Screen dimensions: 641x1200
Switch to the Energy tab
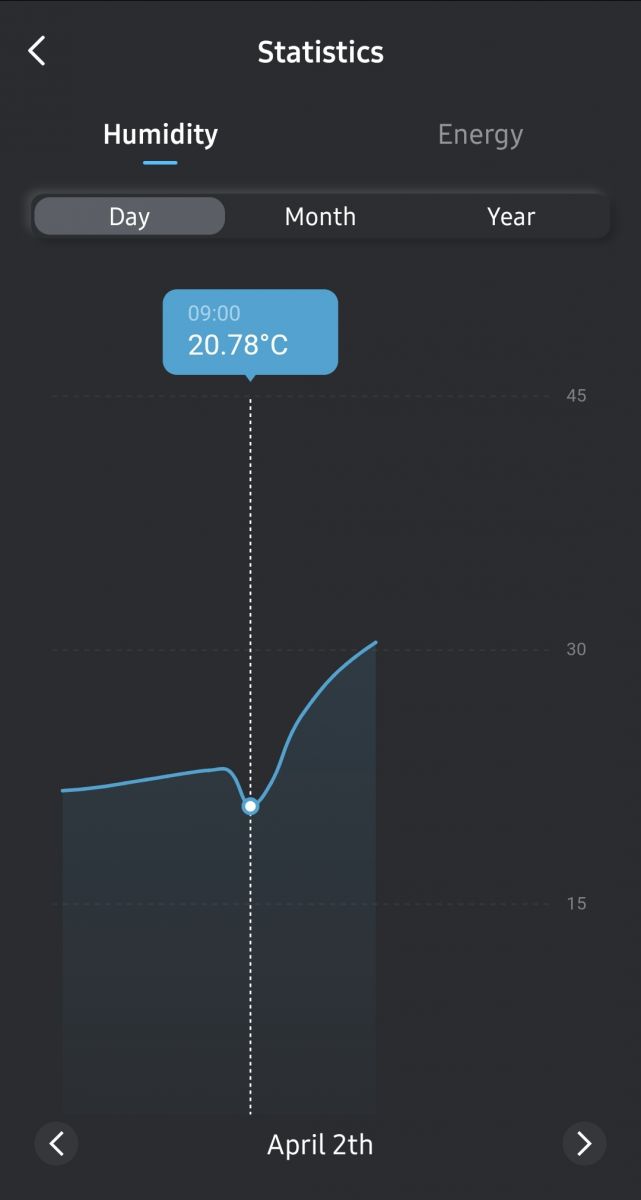click(x=480, y=135)
